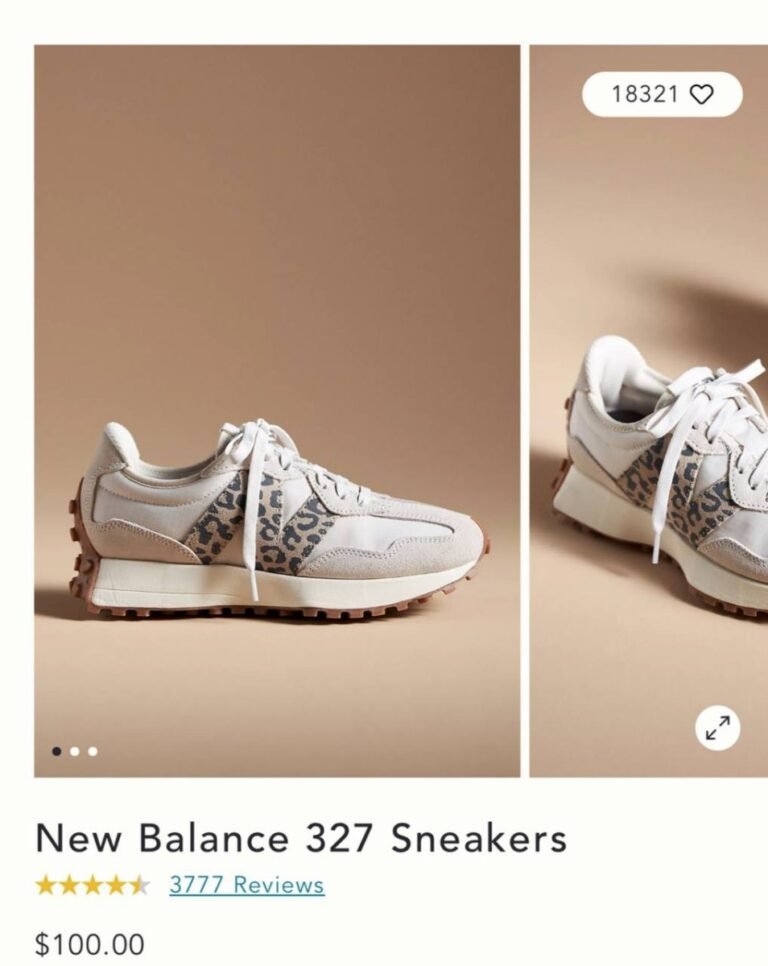Expand product image to fullscreen
Viewport: 768px width, 966px height.
[717, 727]
